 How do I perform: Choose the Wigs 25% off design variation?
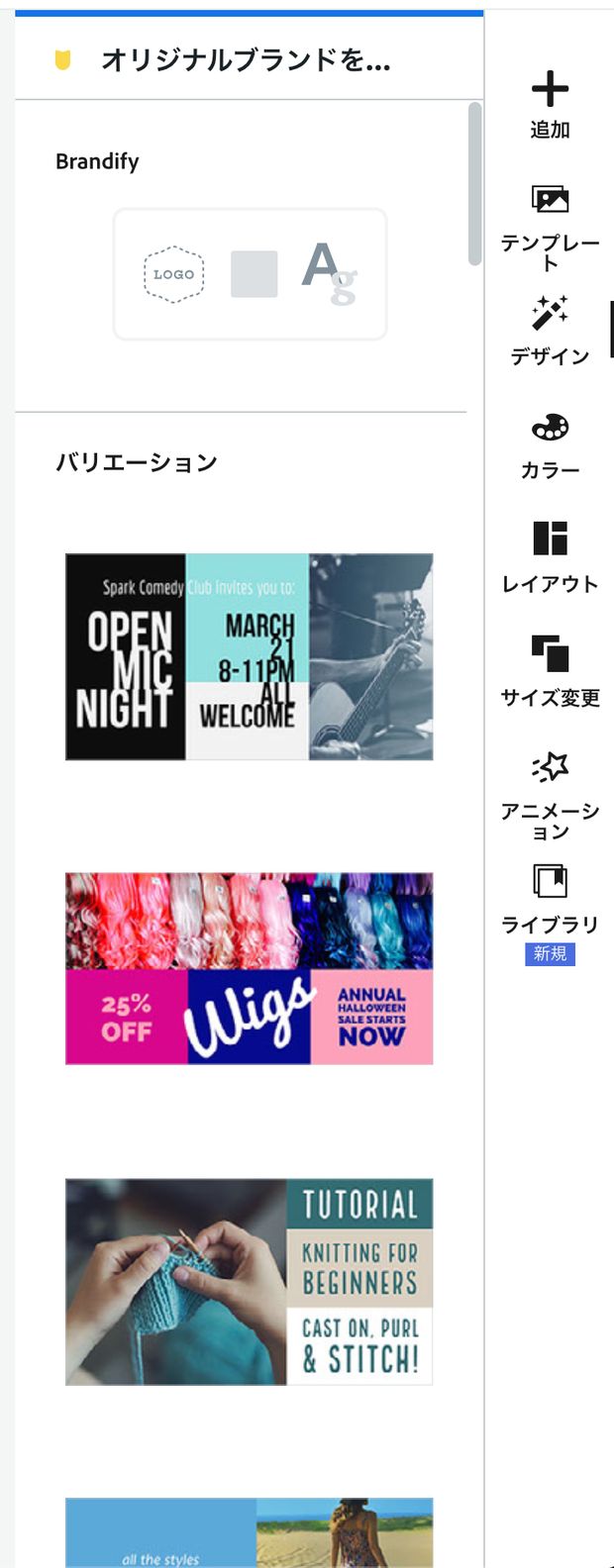(x=250, y=968)
